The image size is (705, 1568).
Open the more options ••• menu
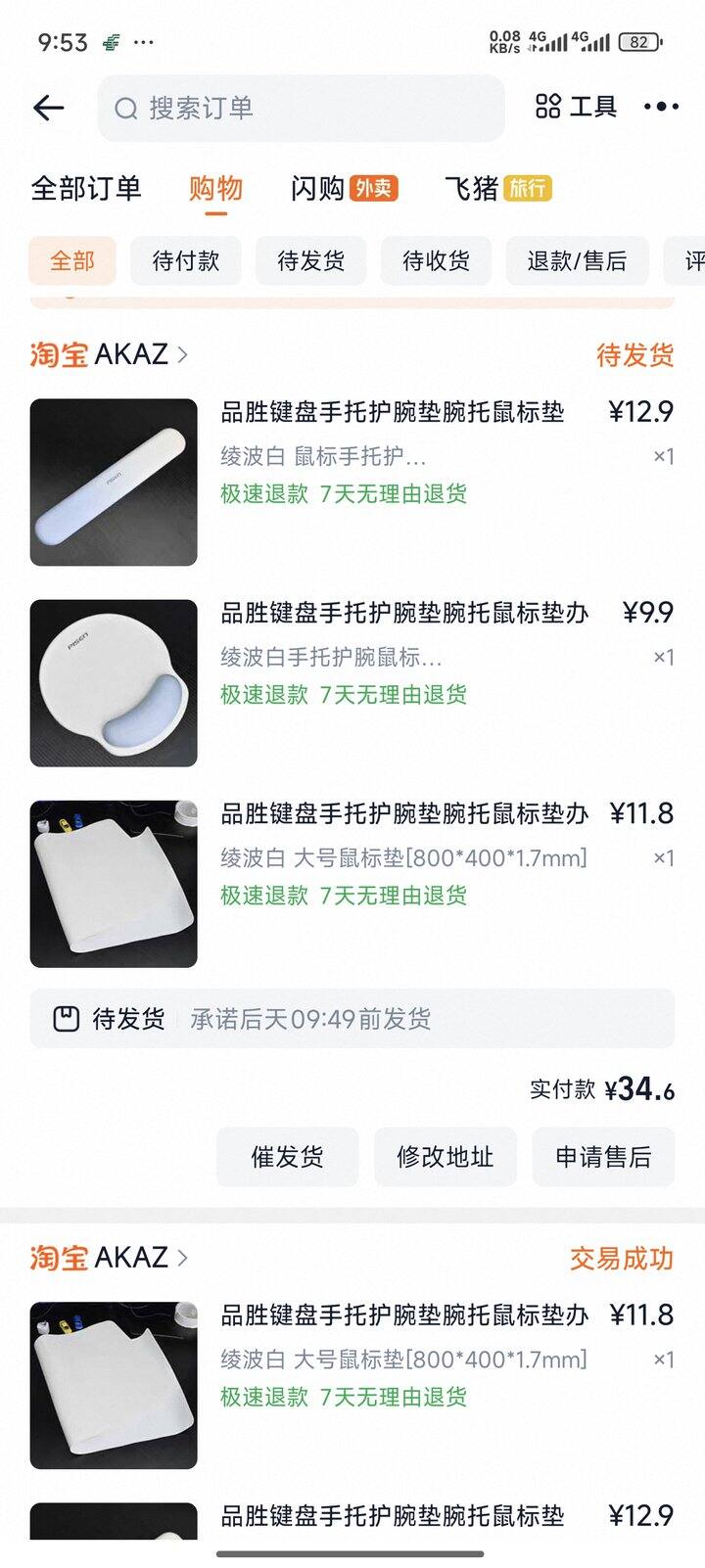661,106
